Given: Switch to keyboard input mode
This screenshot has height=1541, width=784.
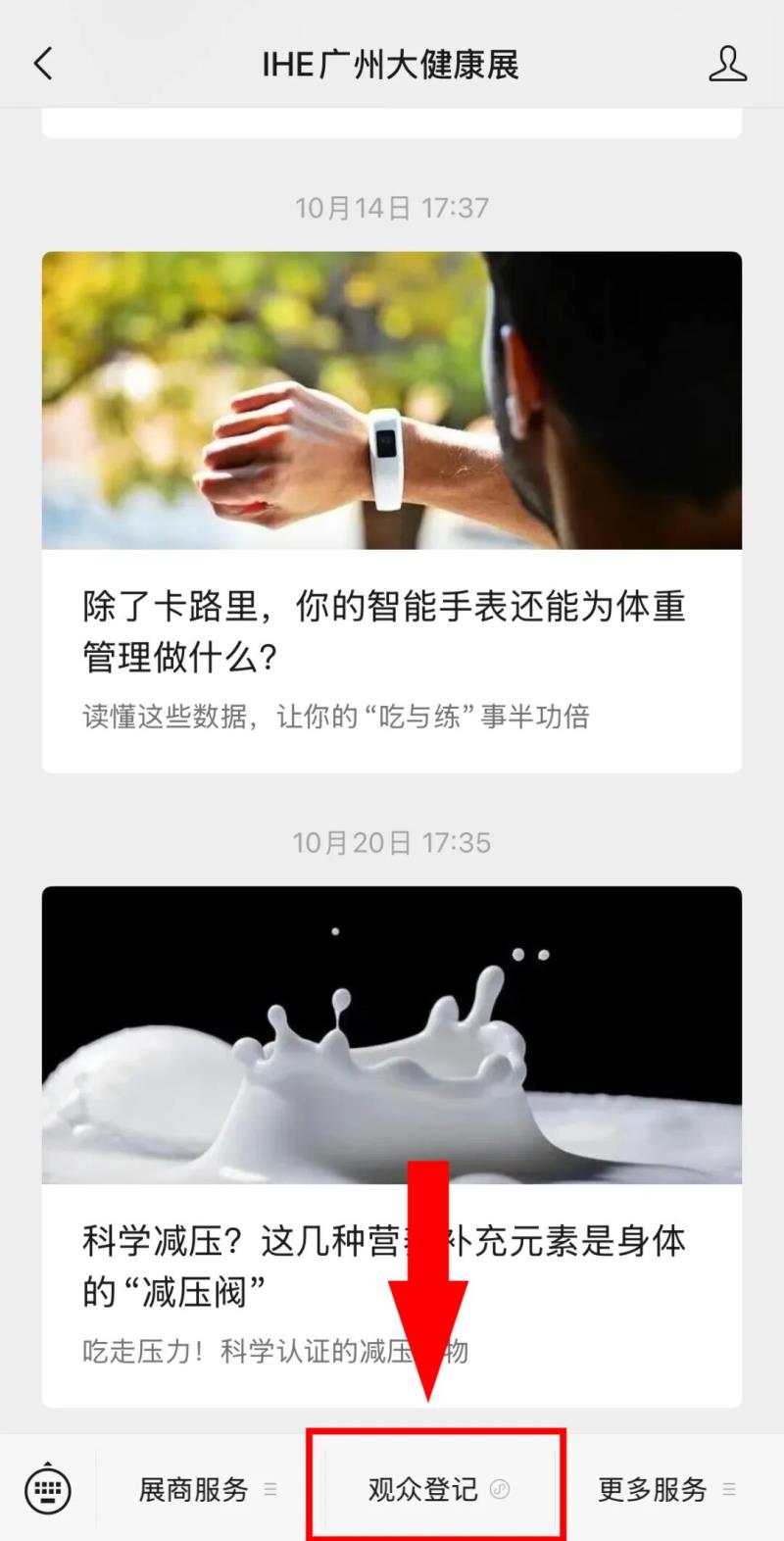Looking at the screenshot, I should (x=47, y=1490).
